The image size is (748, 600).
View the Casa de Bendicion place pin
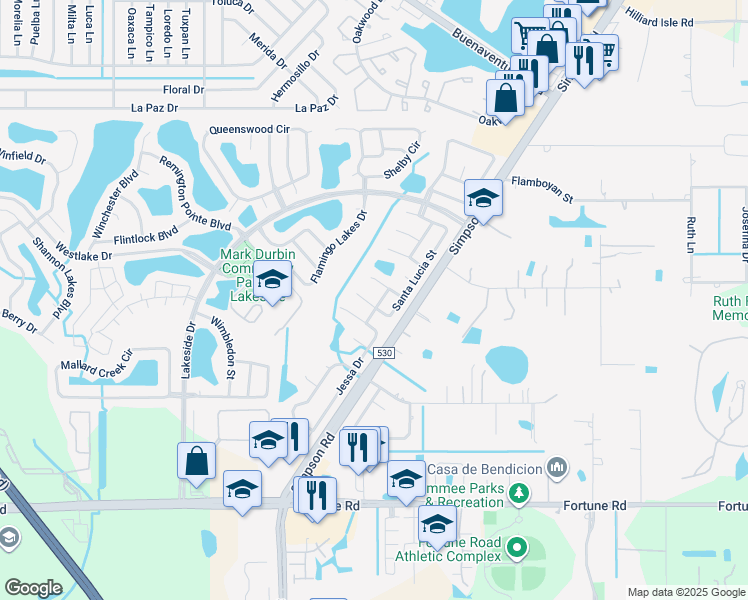pyautogui.click(x=558, y=469)
